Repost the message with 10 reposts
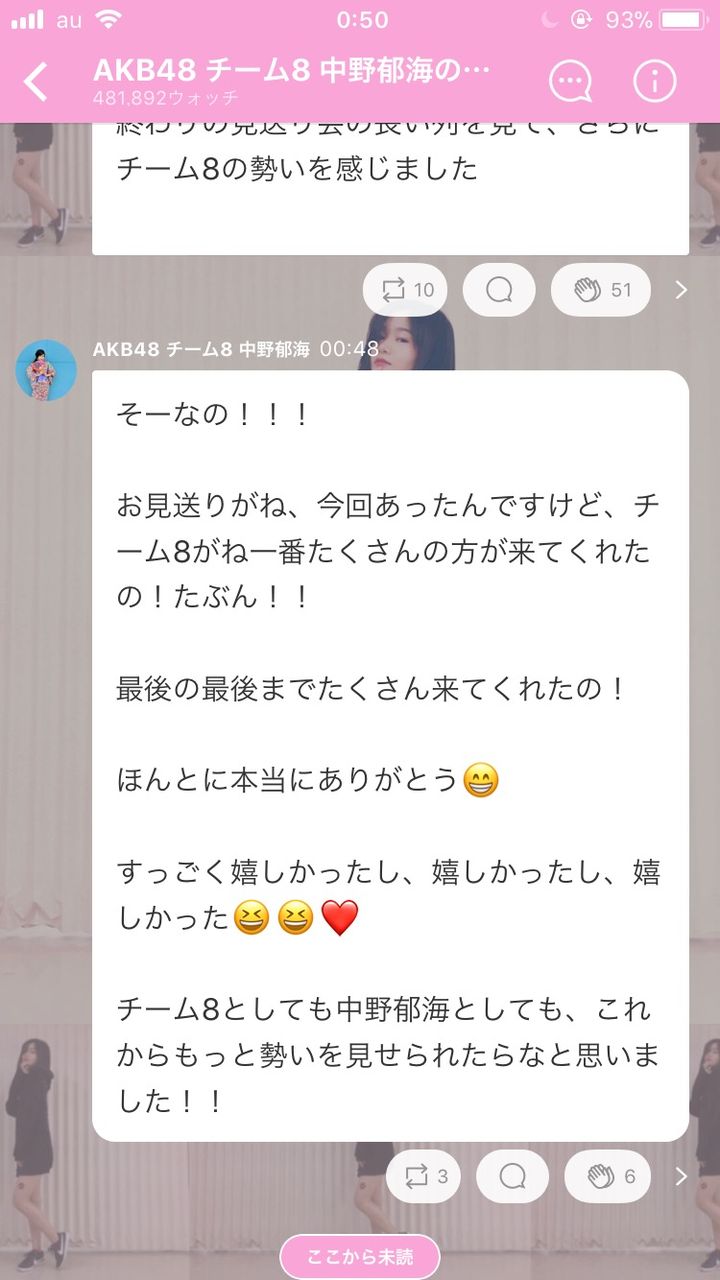 pos(405,290)
